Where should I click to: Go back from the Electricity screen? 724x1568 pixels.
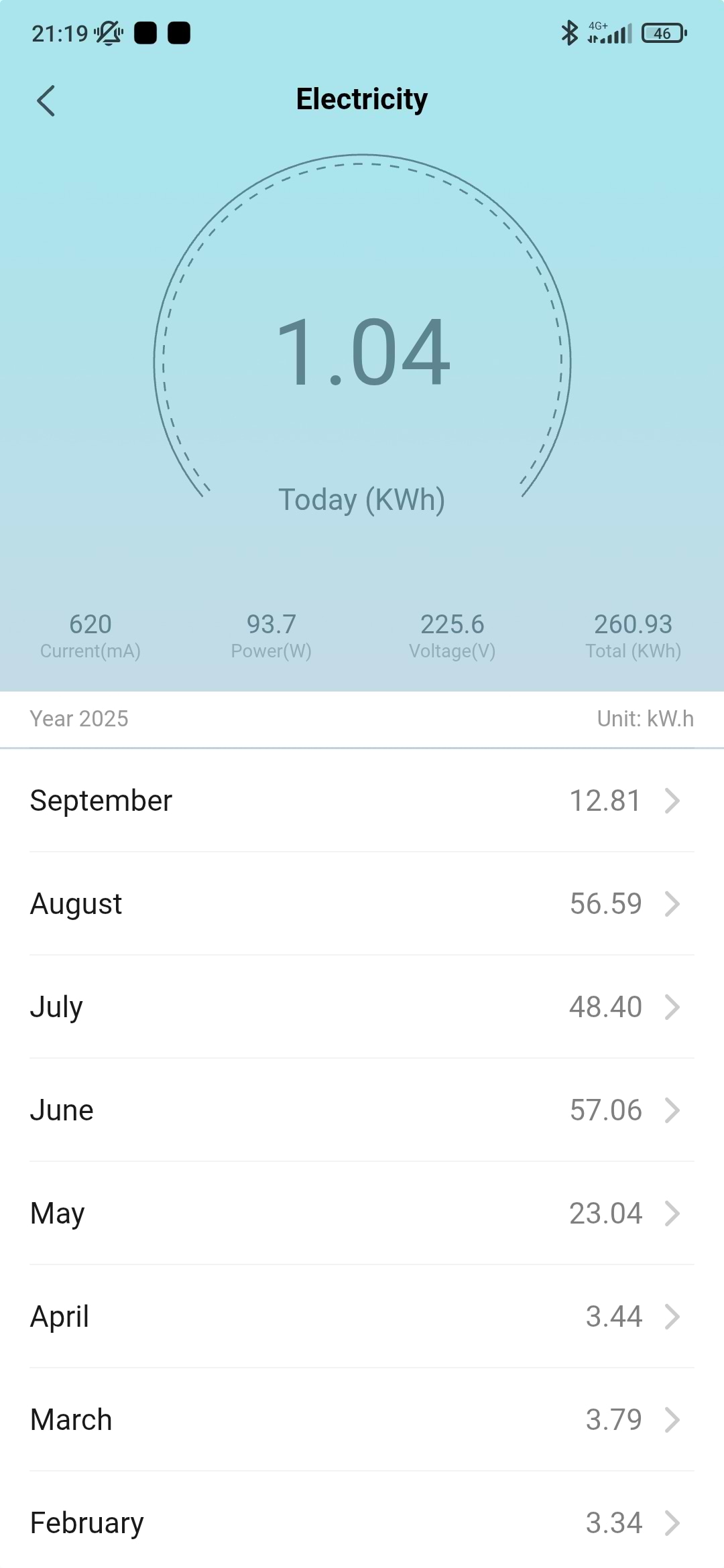(x=46, y=101)
